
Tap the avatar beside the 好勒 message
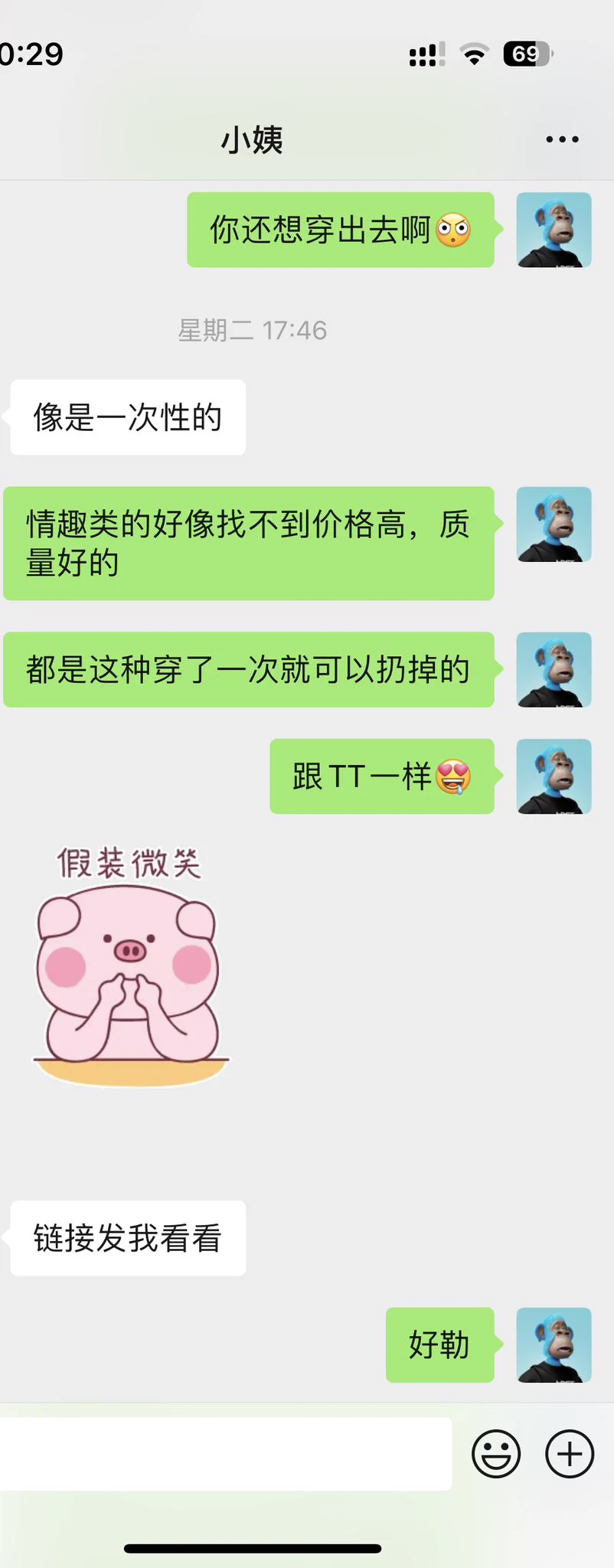coord(554,1345)
